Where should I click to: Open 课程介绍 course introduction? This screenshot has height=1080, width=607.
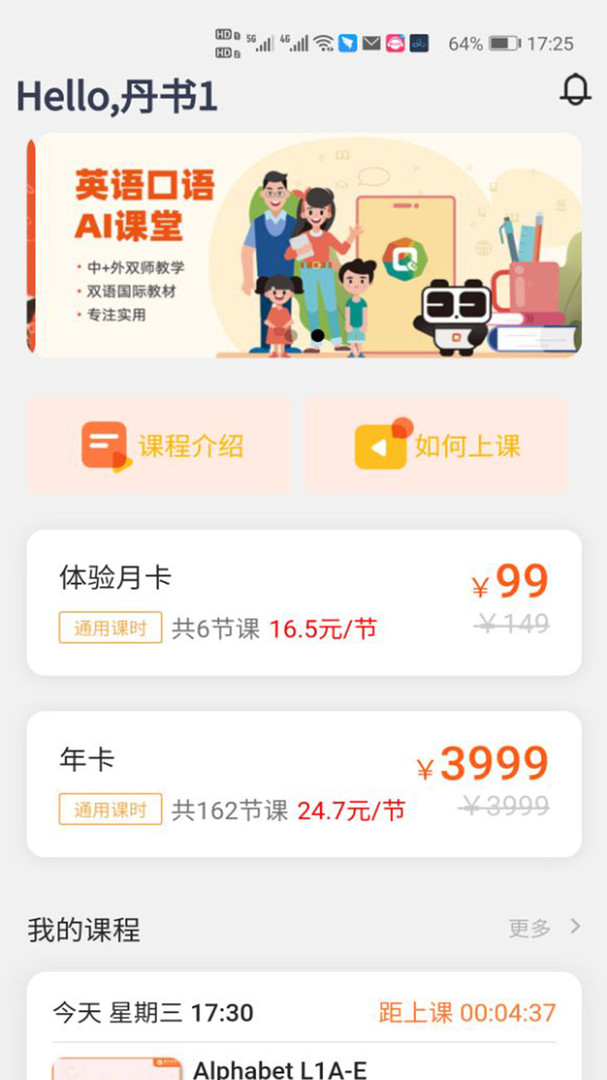click(x=159, y=445)
